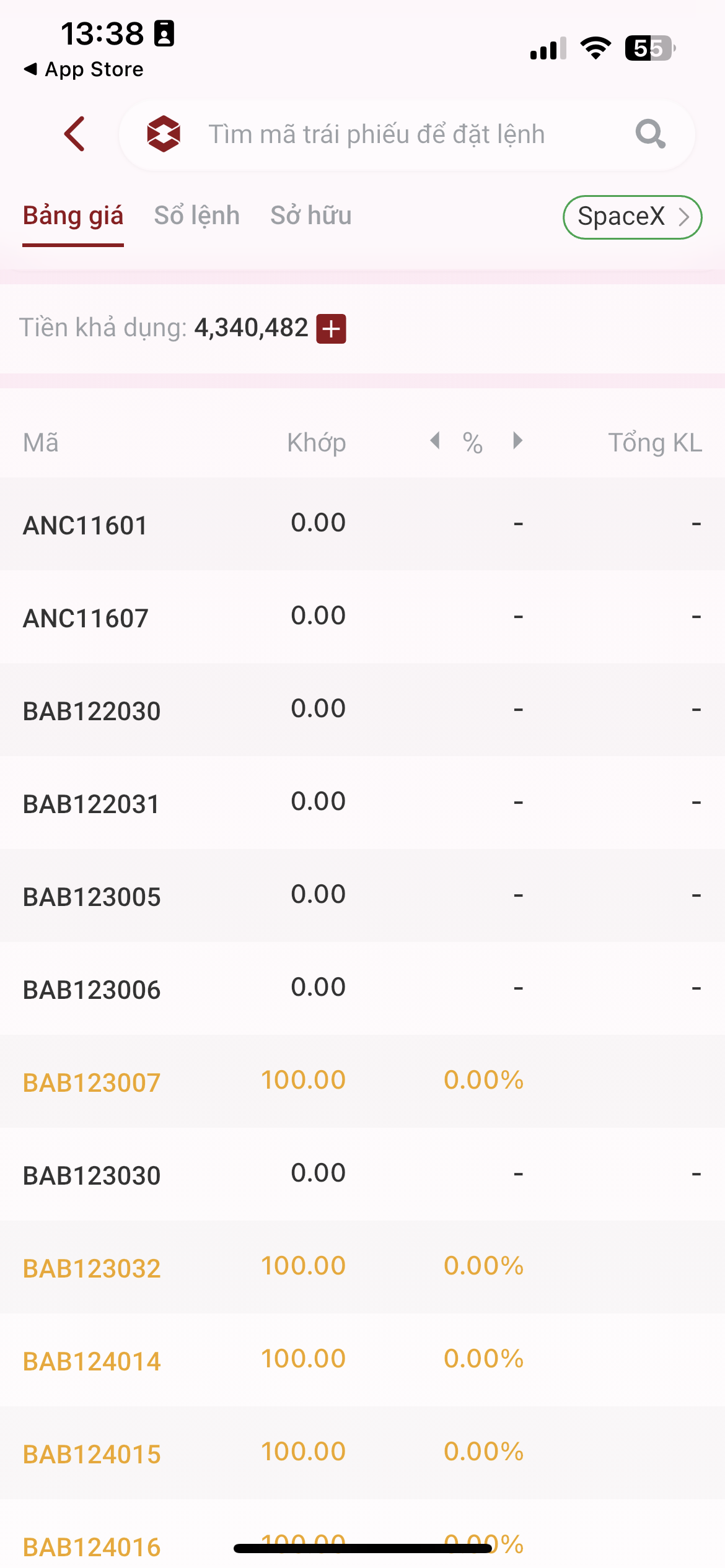Image resolution: width=725 pixels, height=1568 pixels.
Task: Tap the magnifier search icon
Action: (x=650, y=134)
